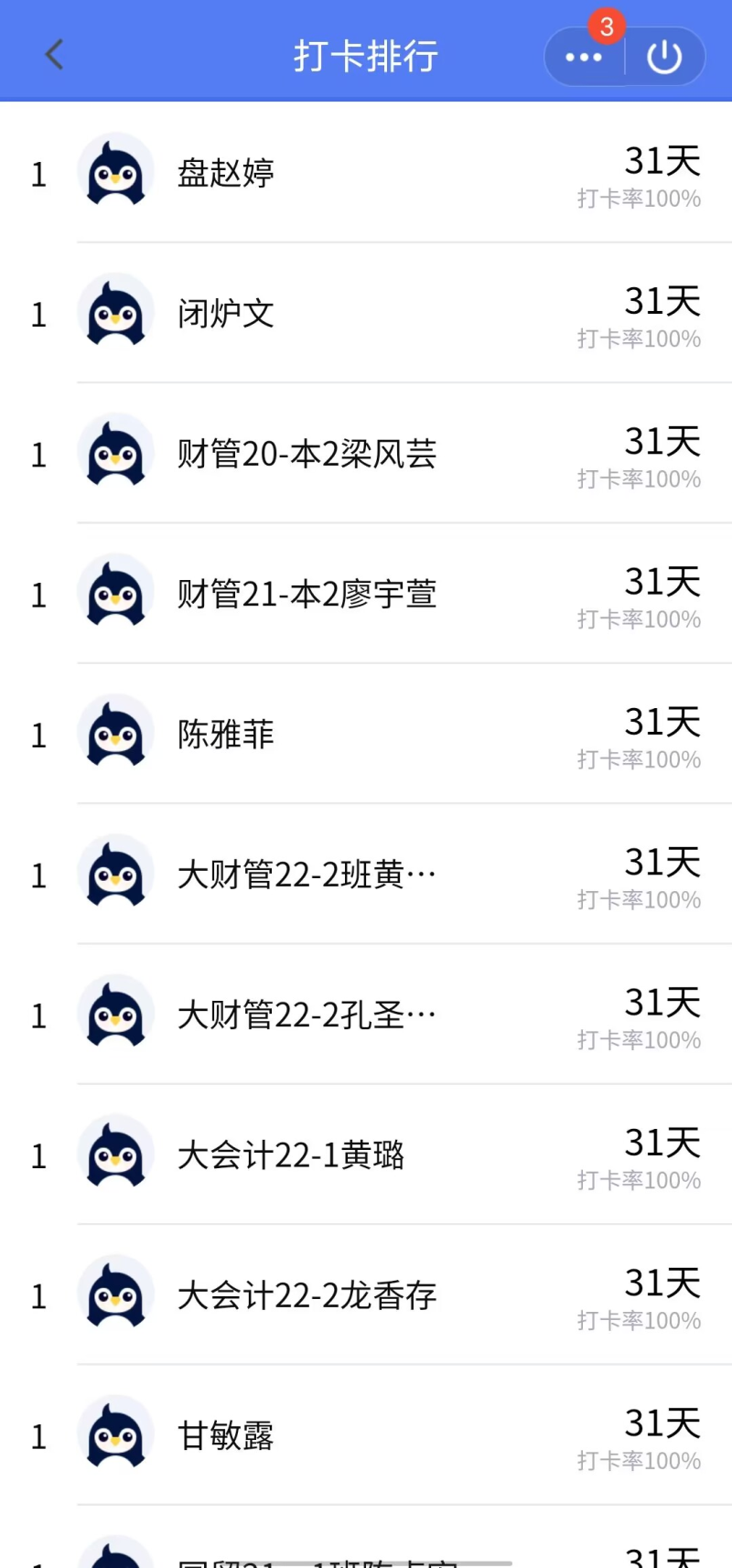Image resolution: width=732 pixels, height=1568 pixels.
Task: Close the mini-program with power icon
Action: coord(664,57)
